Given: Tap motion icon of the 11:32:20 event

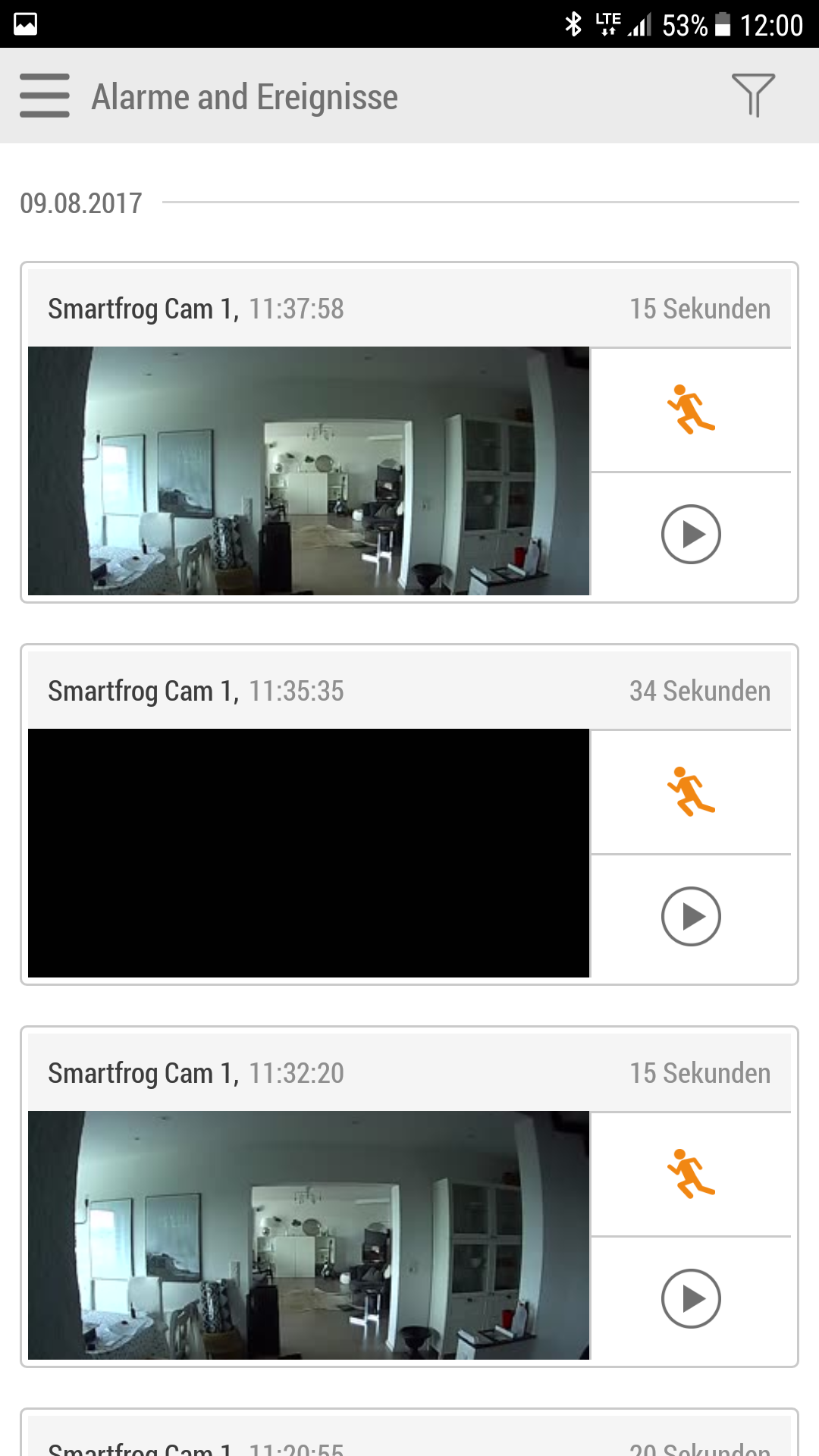Looking at the screenshot, I should click(x=690, y=1174).
